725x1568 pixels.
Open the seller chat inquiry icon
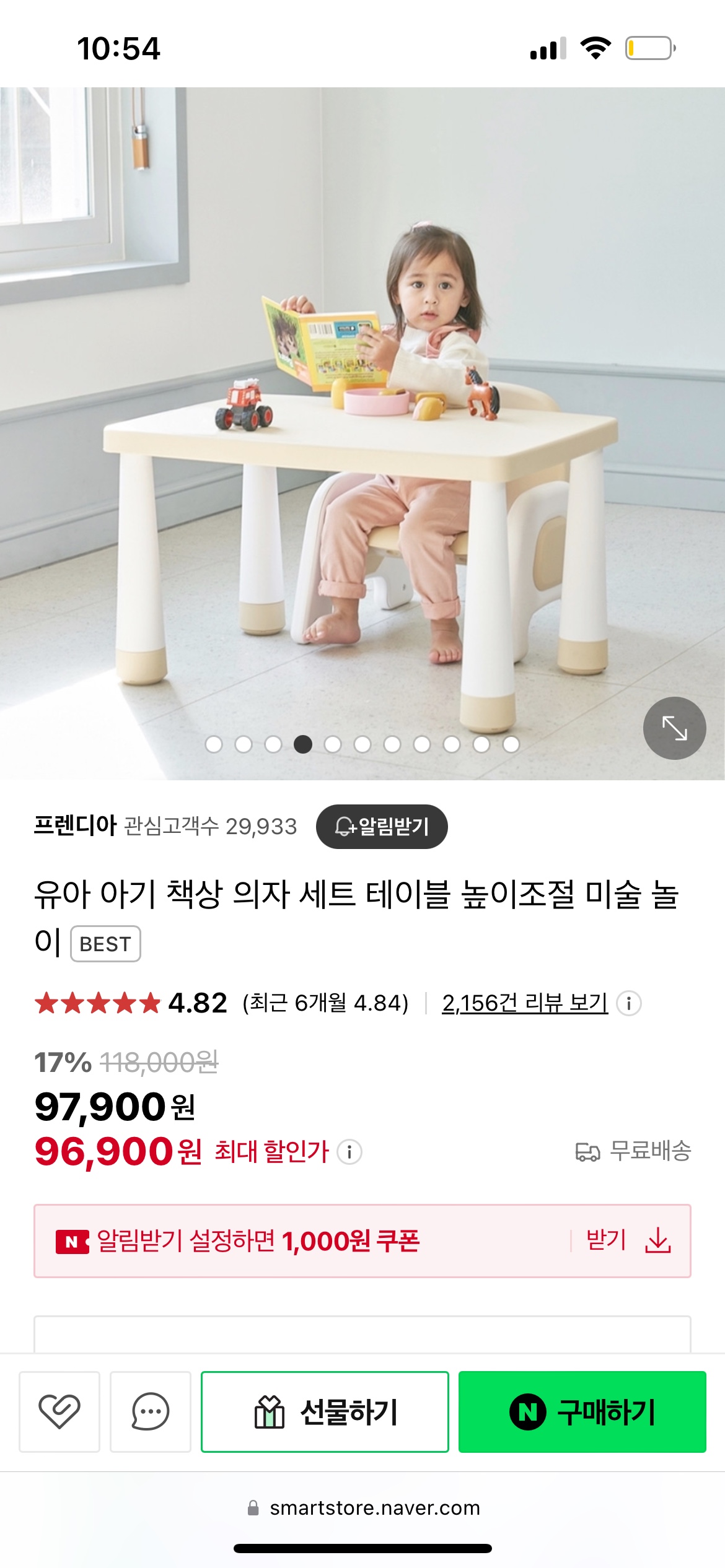pos(151,1411)
